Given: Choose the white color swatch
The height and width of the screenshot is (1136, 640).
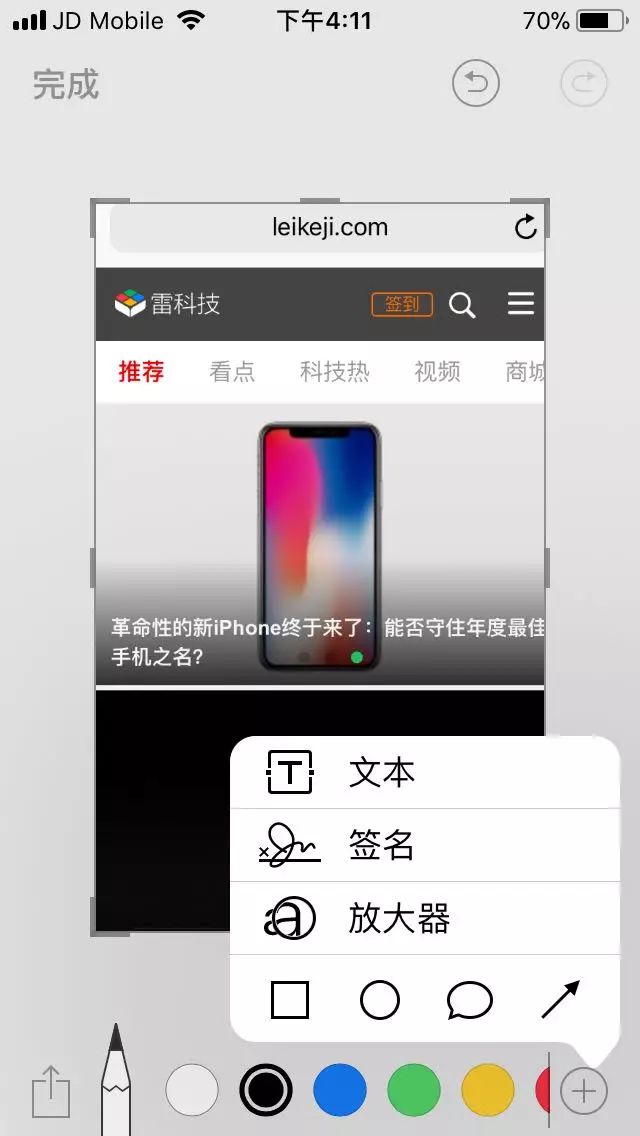Looking at the screenshot, I should (x=192, y=1090).
